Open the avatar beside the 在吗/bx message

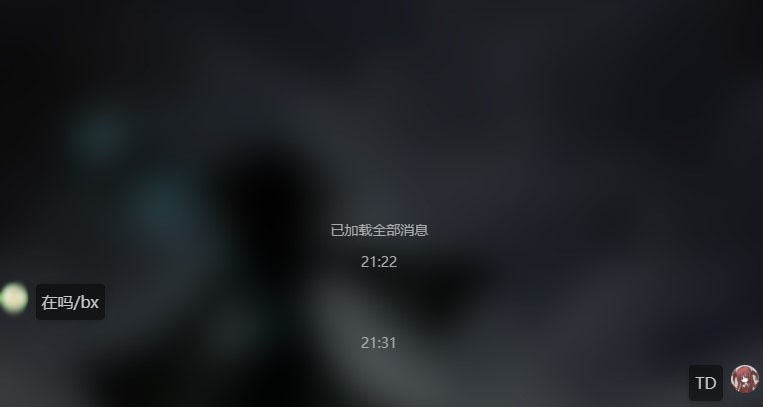[14, 298]
